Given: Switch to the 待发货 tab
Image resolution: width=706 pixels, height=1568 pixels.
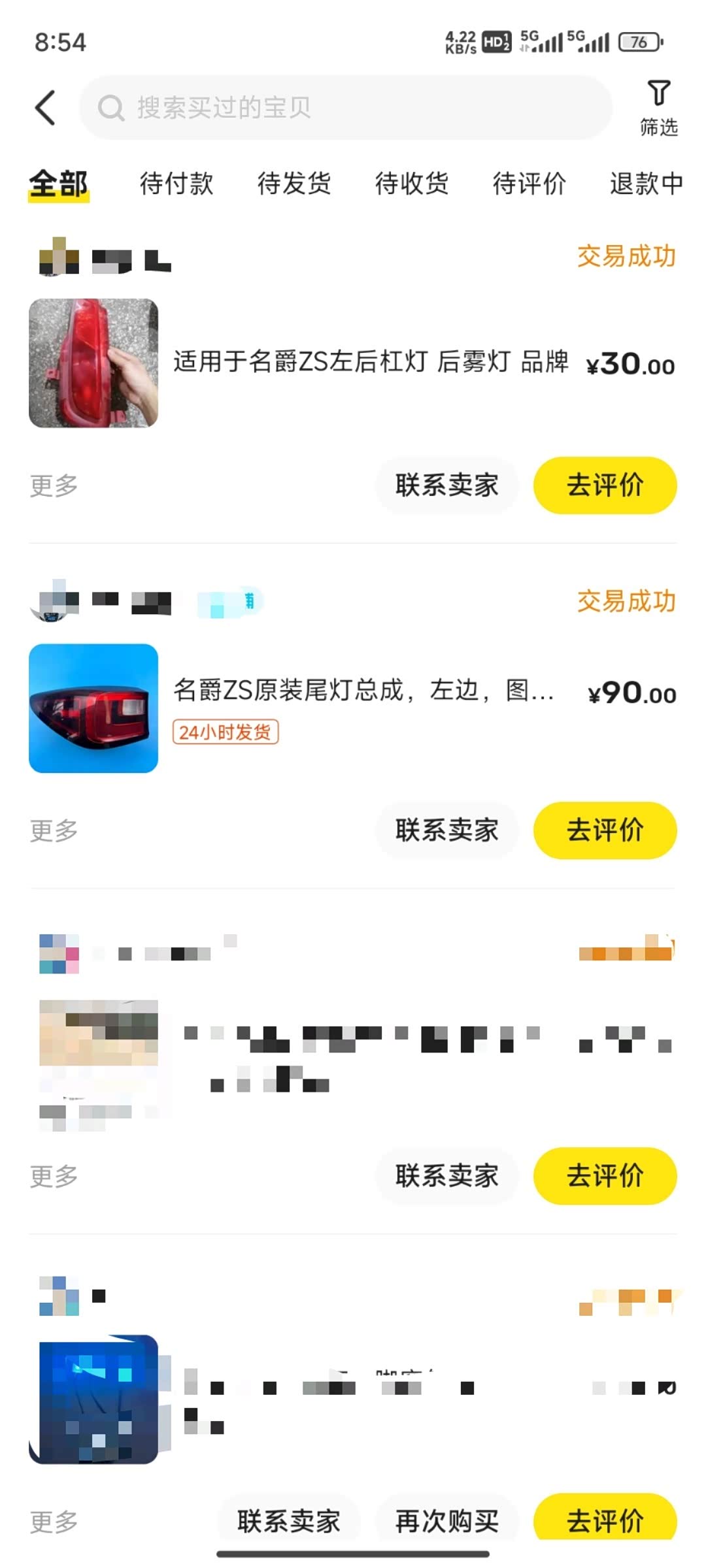Looking at the screenshot, I should [294, 184].
